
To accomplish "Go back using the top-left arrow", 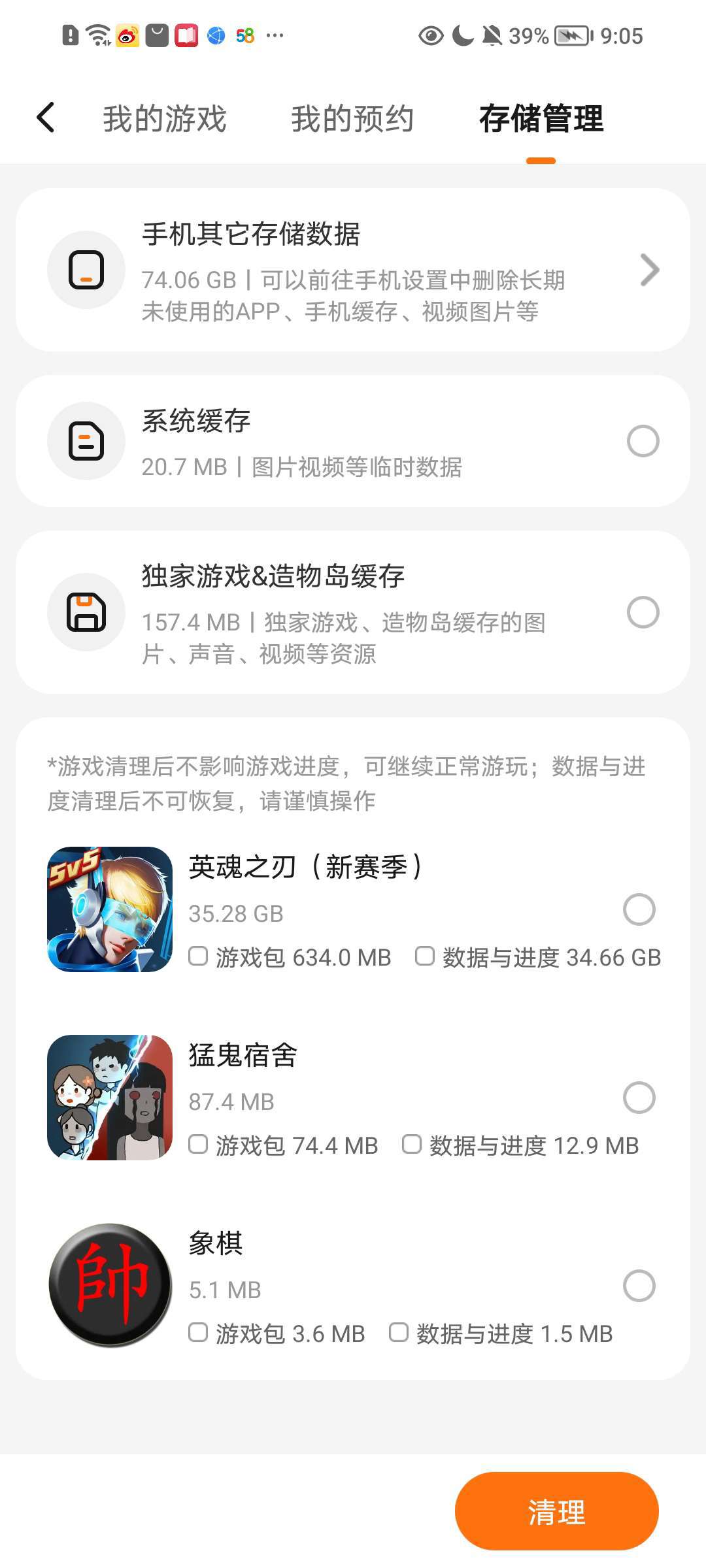I will coord(46,118).
